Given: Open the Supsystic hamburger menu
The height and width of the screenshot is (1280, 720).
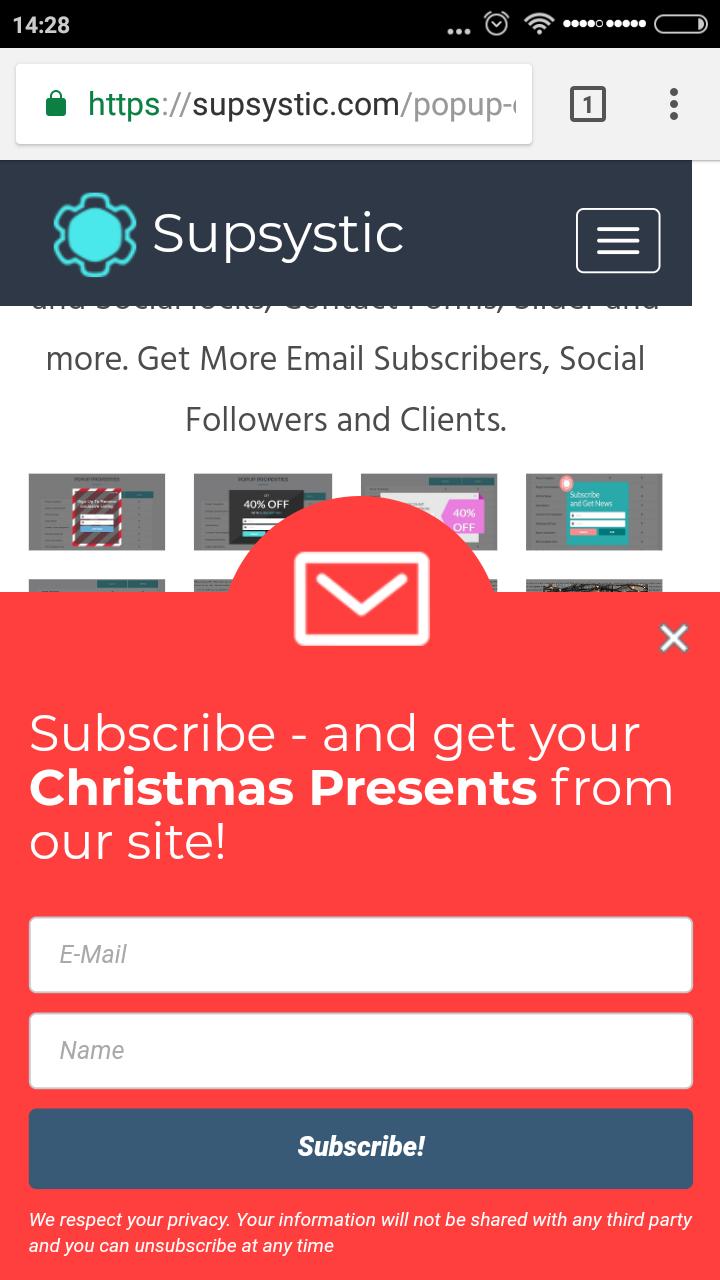Looking at the screenshot, I should tap(617, 240).
